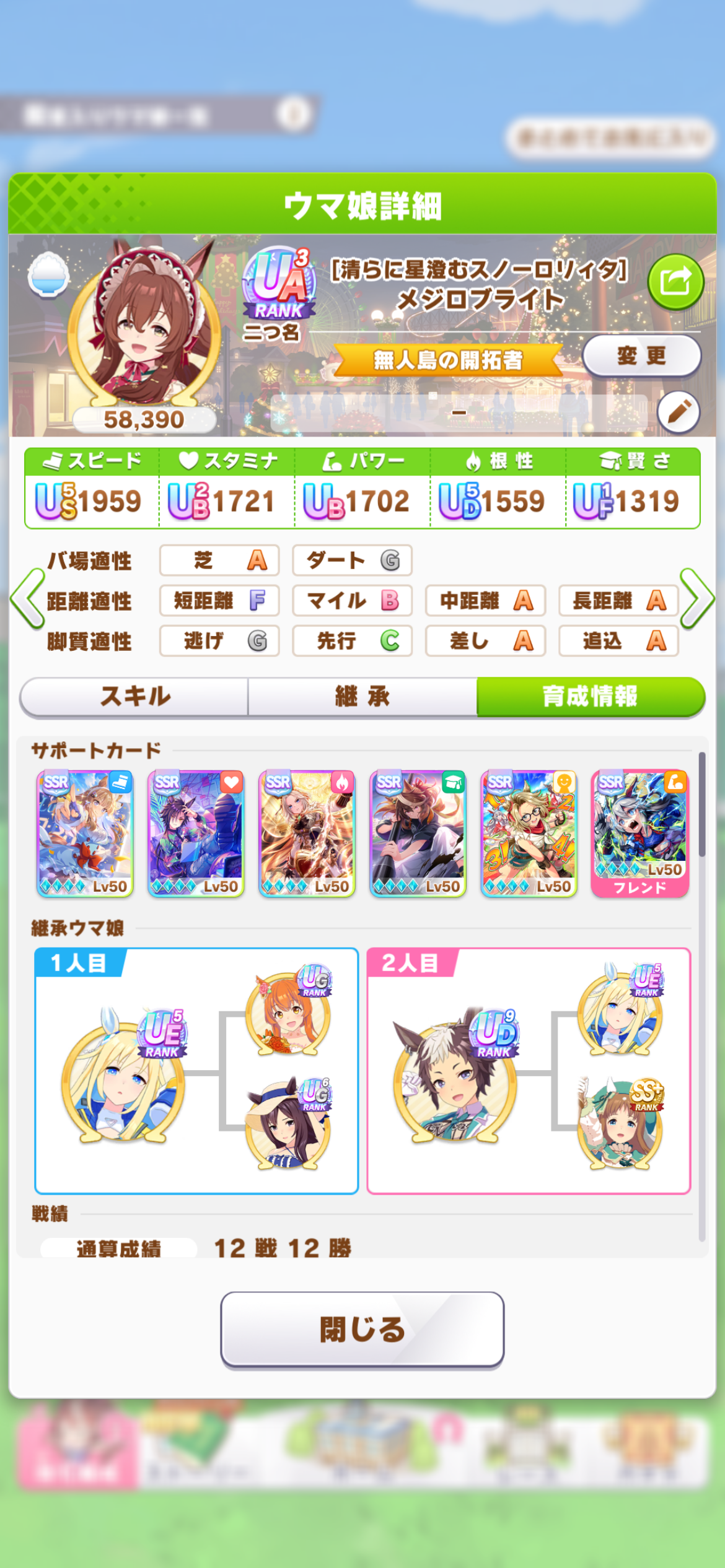Close the dialog with 閉じる
Image resolution: width=725 pixels, height=1568 pixels.
pos(362,1329)
